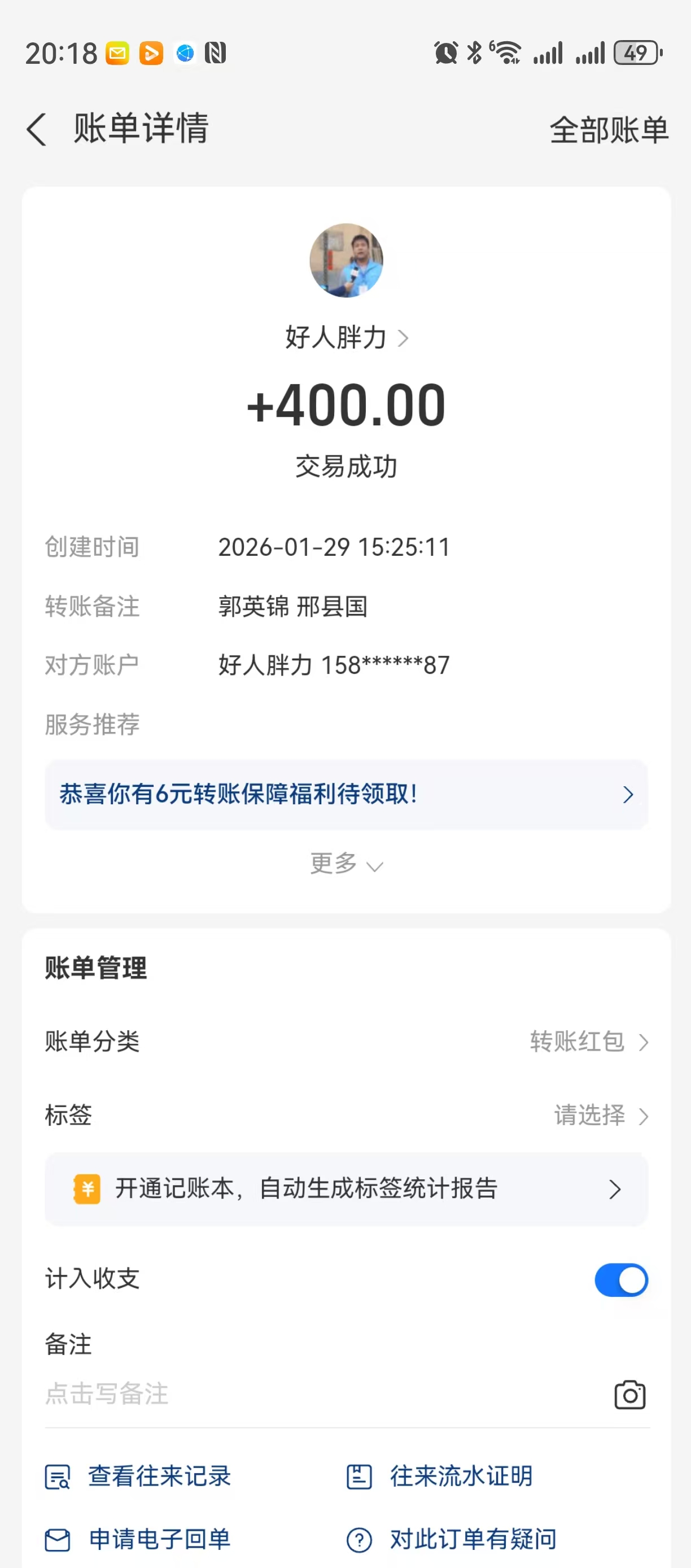The width and height of the screenshot is (691, 1568).
Task: Select the NFC icon in the status bar
Action: coord(216,53)
